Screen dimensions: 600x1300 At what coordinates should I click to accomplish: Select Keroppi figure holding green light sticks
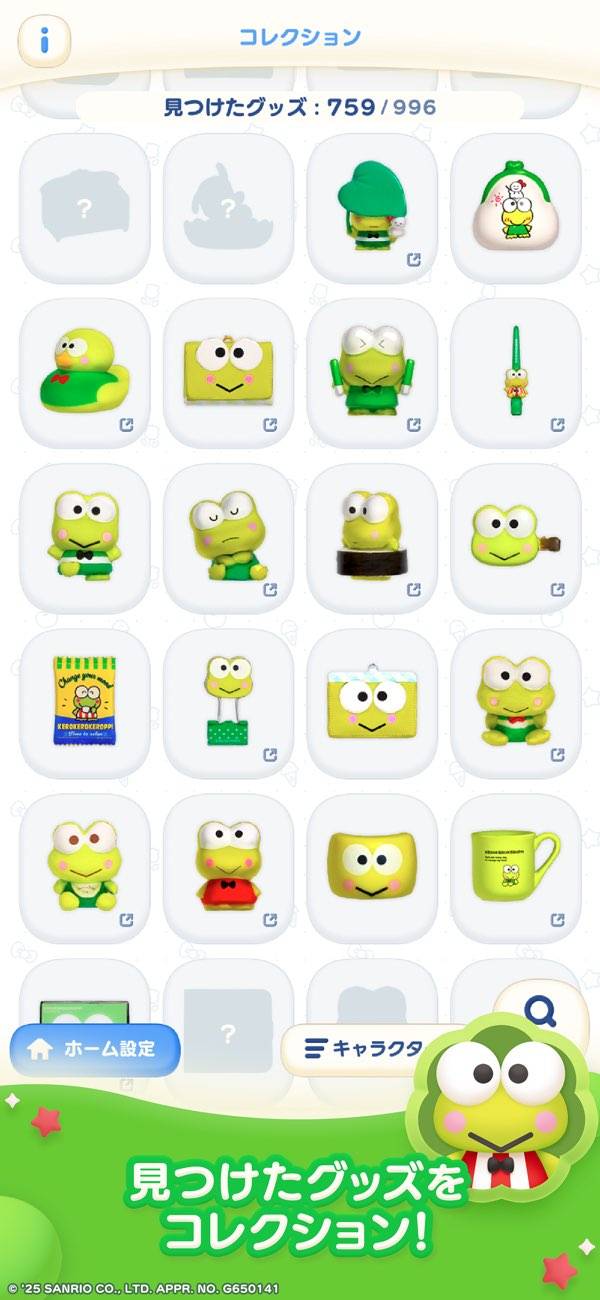[372, 373]
